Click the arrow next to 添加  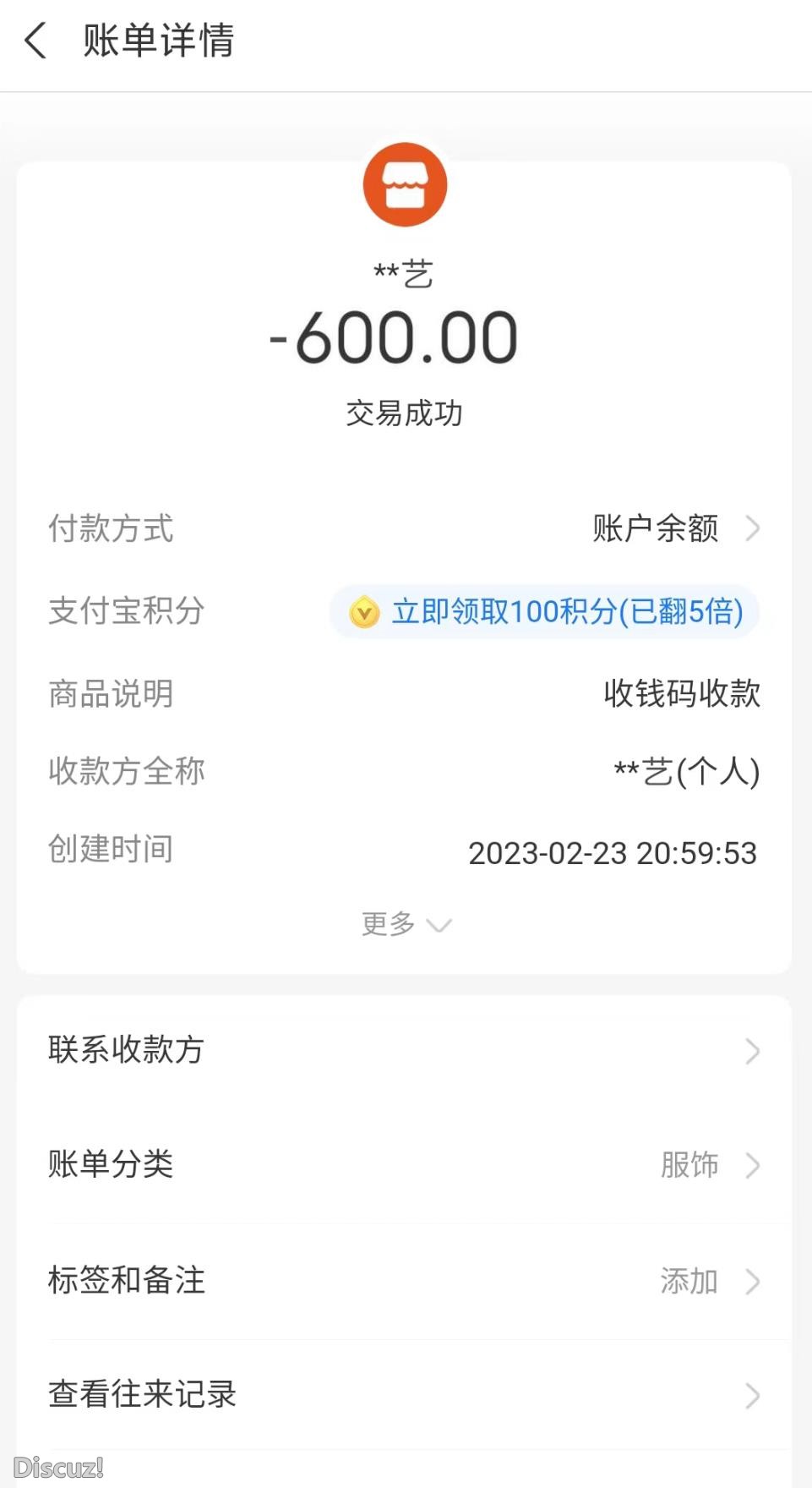pyautogui.click(x=753, y=1282)
